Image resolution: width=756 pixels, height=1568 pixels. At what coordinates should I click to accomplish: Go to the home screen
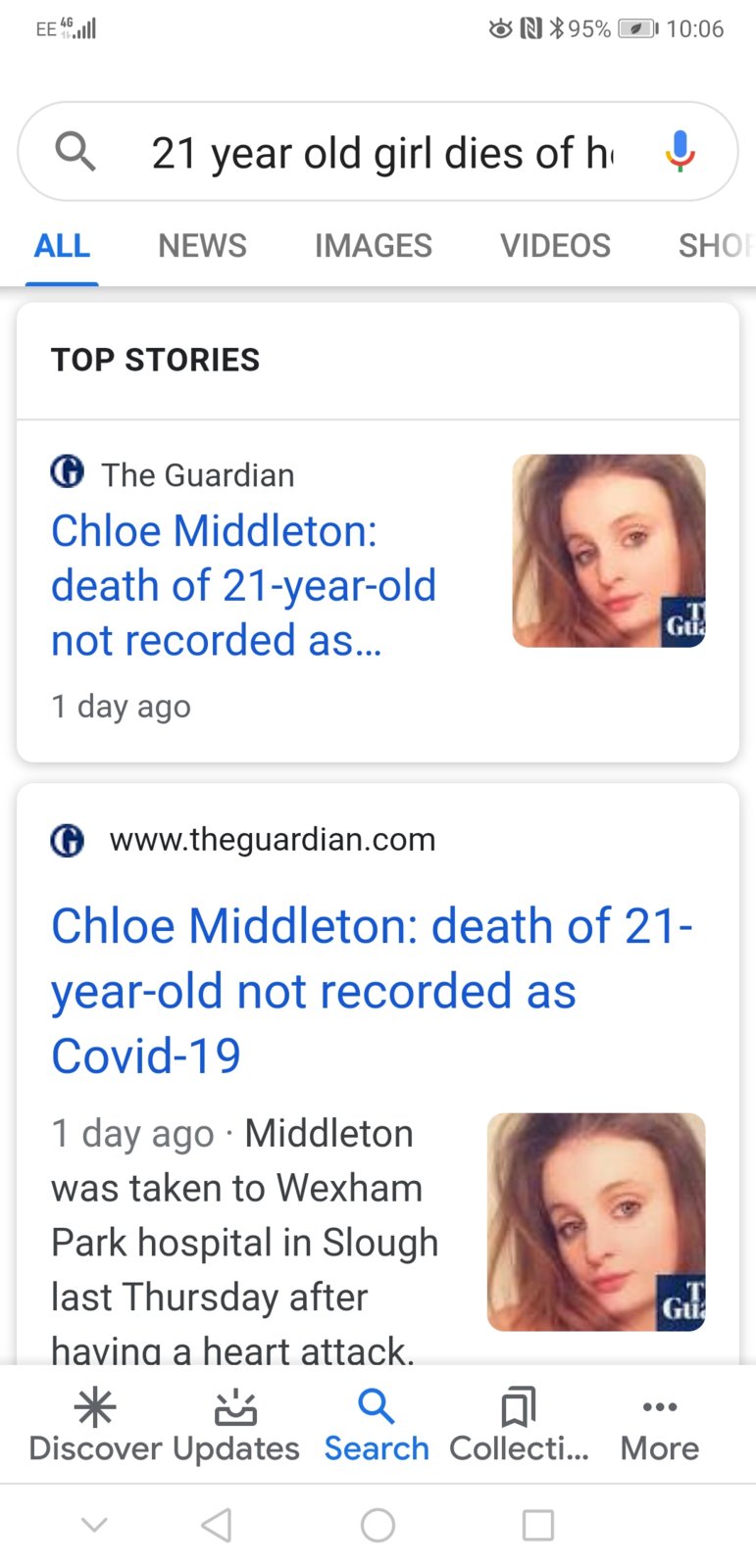click(378, 1525)
